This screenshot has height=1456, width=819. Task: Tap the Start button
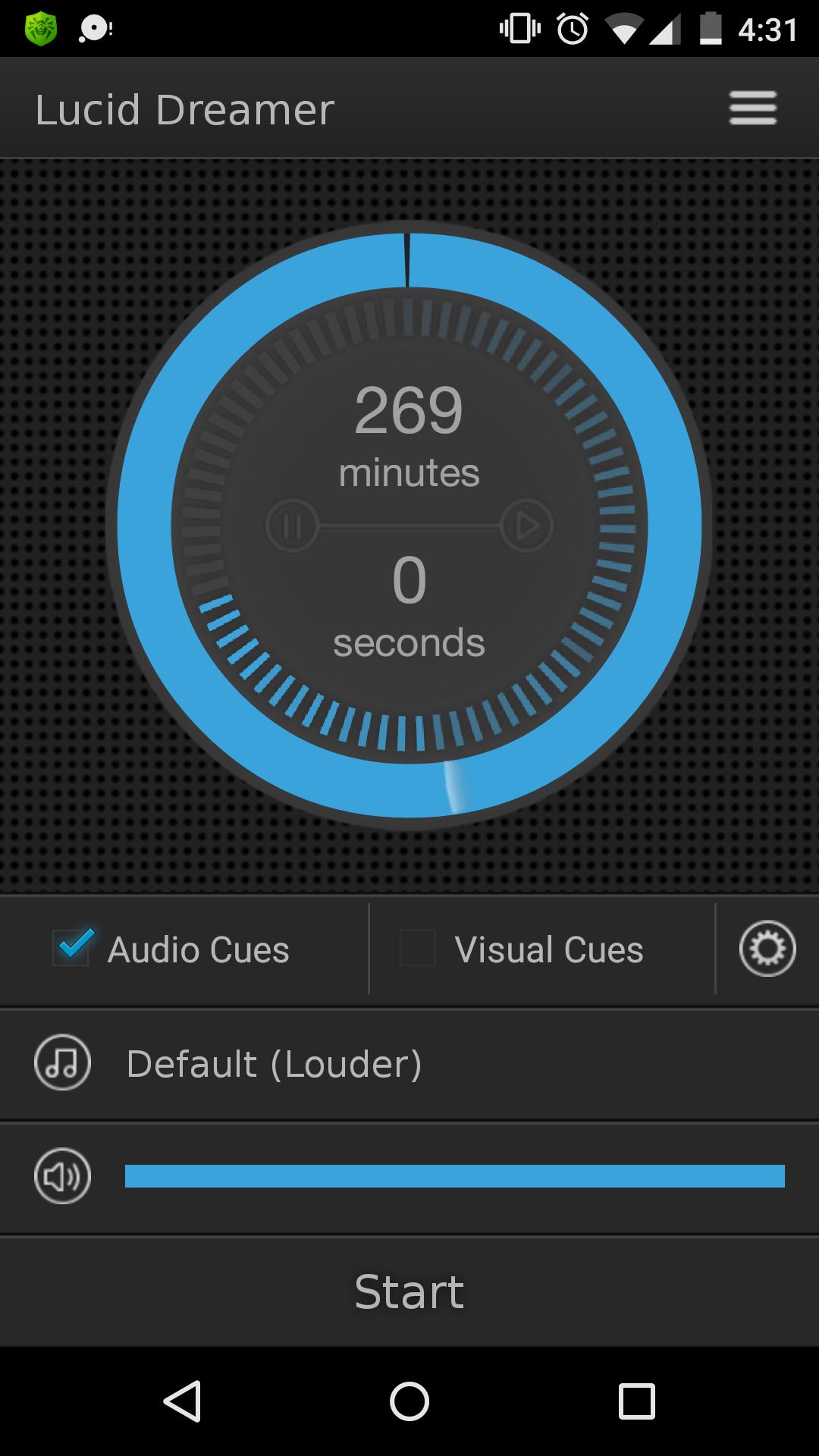[x=409, y=1292]
